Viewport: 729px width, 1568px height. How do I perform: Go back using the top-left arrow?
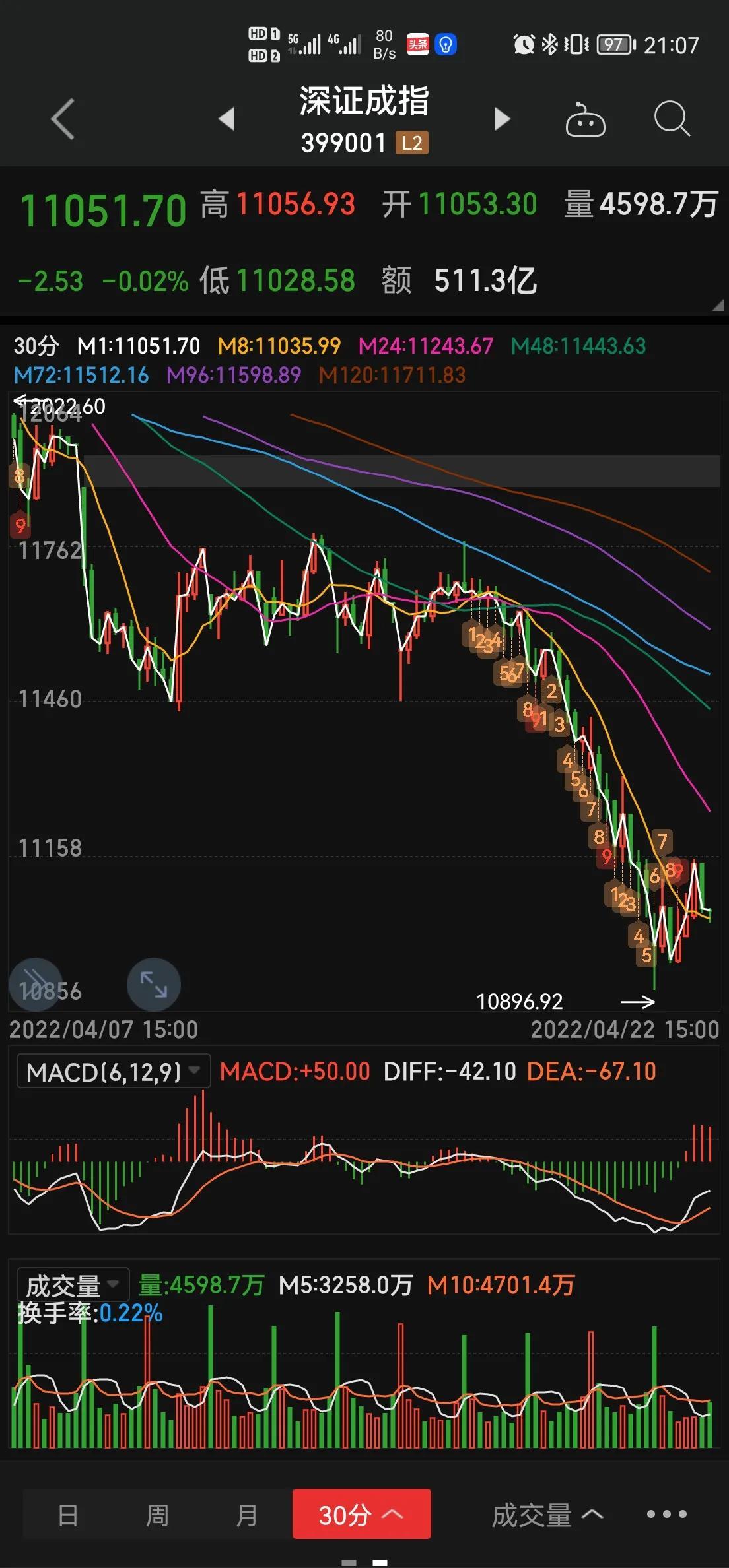tap(63, 119)
